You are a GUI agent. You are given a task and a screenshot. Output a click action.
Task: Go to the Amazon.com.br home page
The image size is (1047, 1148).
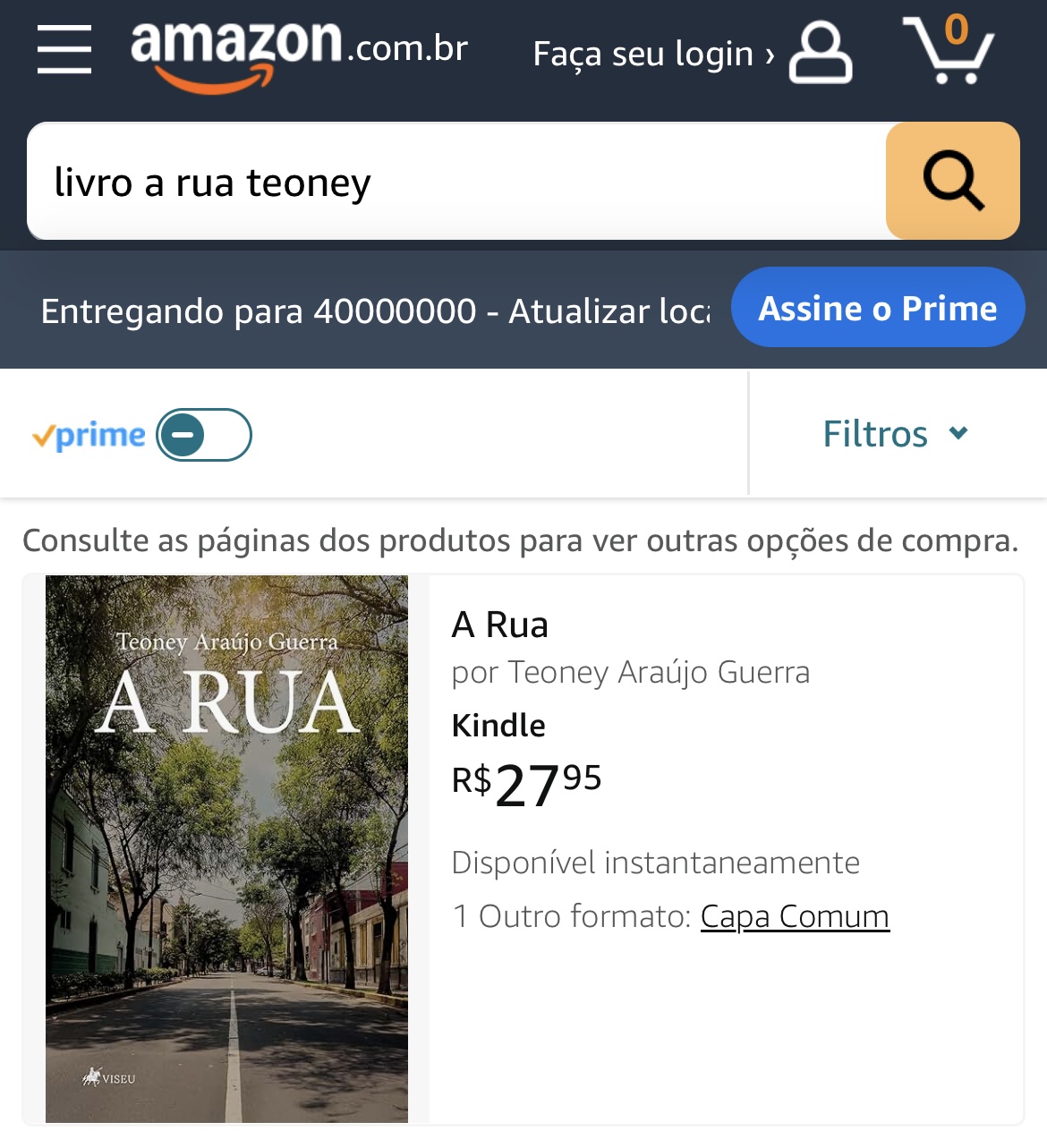click(x=299, y=52)
